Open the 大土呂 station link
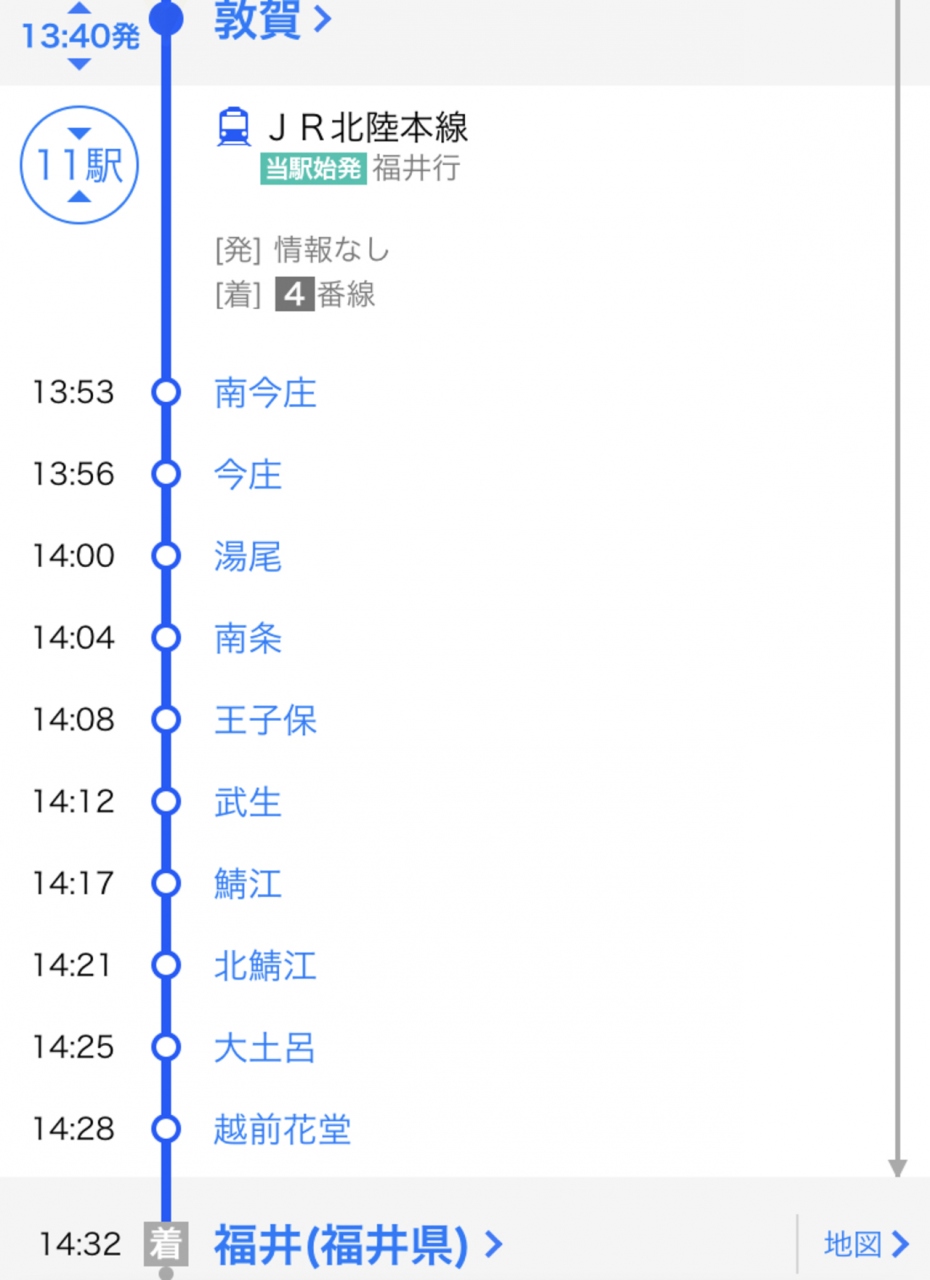Viewport: 930px width, 1280px height. pos(265,1049)
